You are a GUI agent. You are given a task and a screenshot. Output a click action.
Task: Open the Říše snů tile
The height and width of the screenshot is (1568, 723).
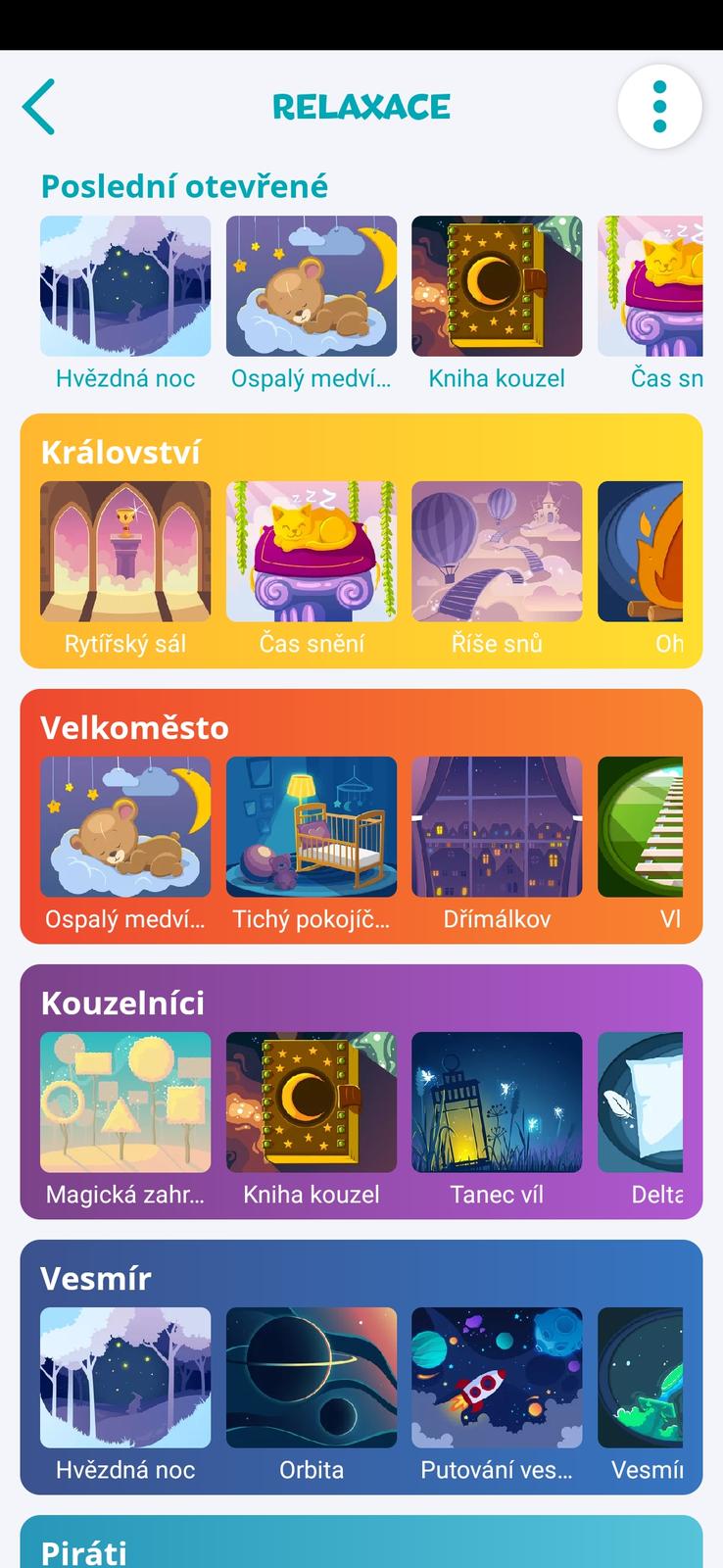tap(497, 552)
